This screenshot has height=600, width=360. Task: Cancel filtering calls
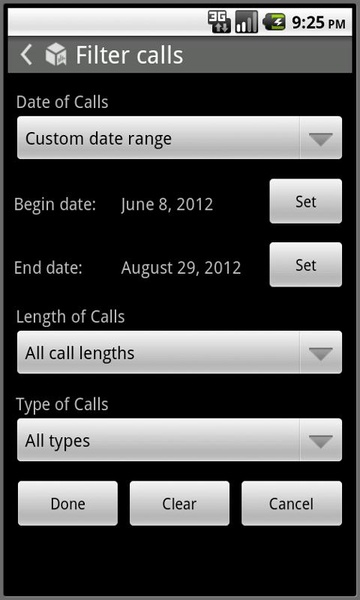(x=292, y=504)
